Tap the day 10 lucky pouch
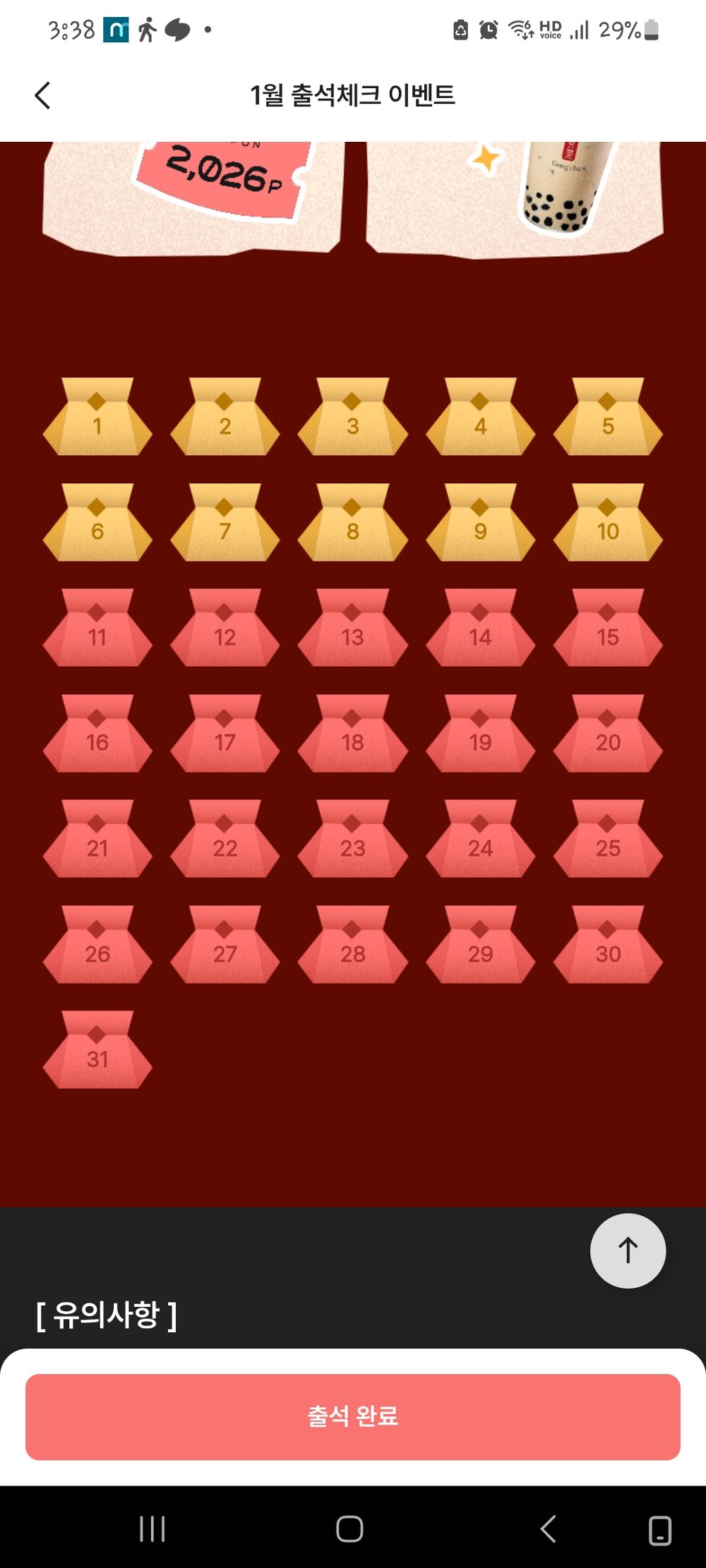This screenshot has height=1568, width=706. (x=608, y=524)
